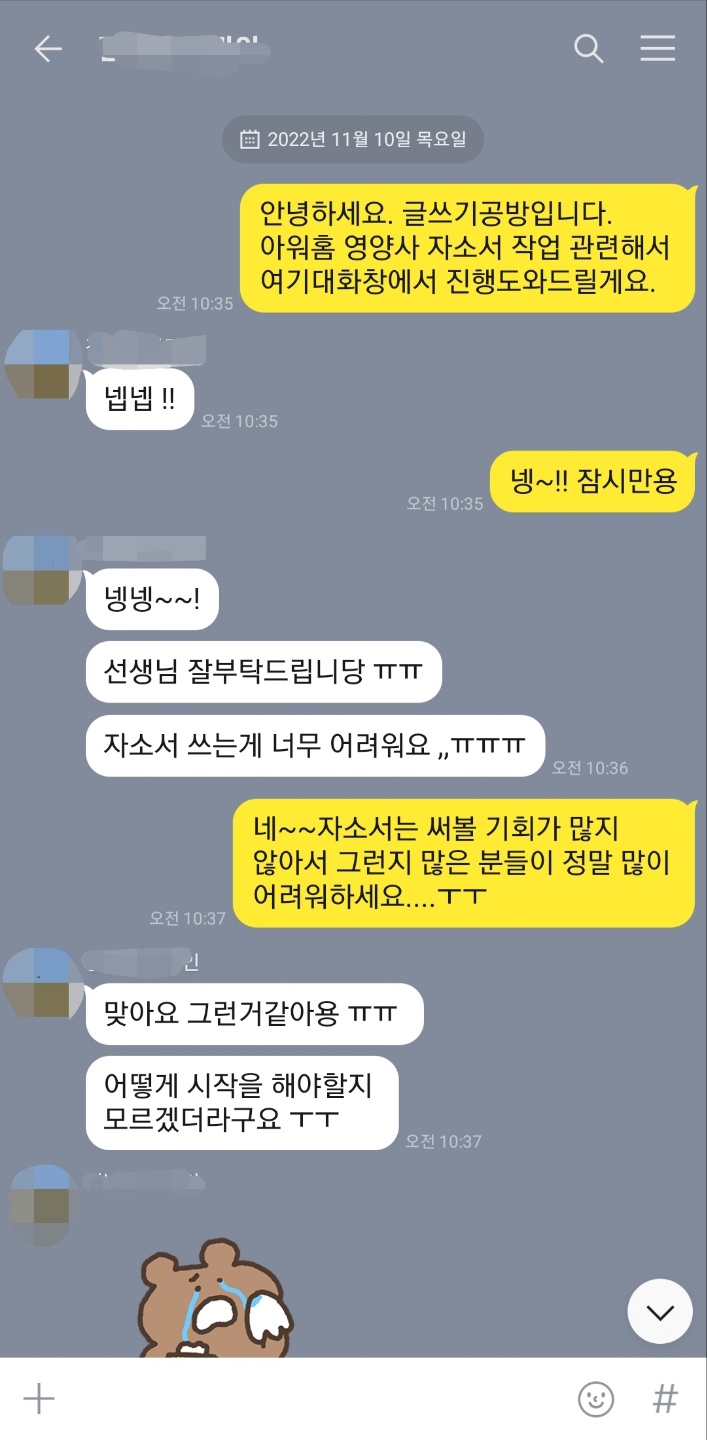Go back from the chat room
This screenshot has width=707, height=1440.
47,49
